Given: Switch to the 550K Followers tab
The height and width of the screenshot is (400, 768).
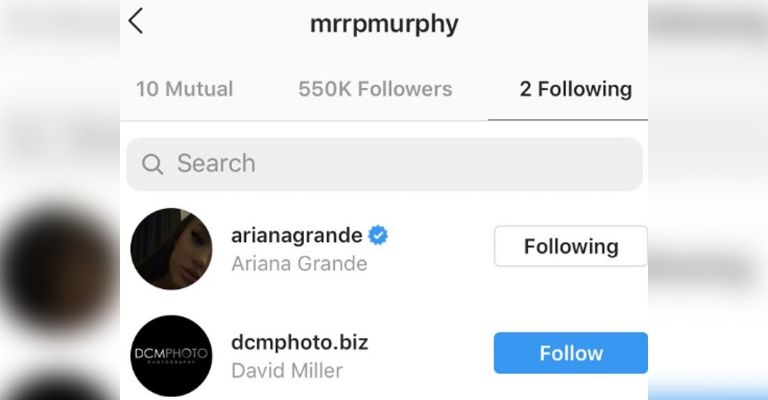Looking at the screenshot, I should coord(375,89).
